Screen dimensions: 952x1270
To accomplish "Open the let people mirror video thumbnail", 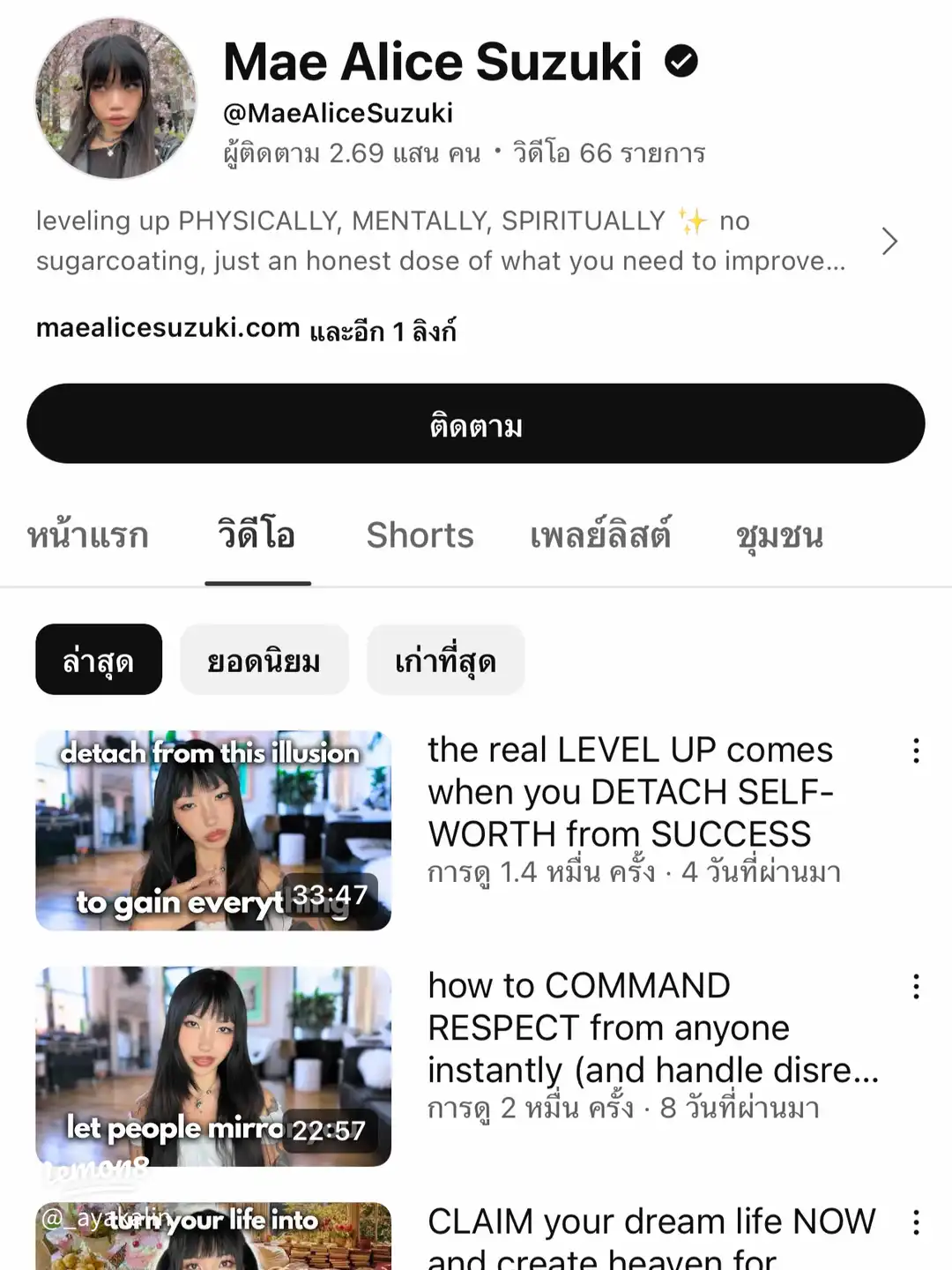I will click(212, 1065).
